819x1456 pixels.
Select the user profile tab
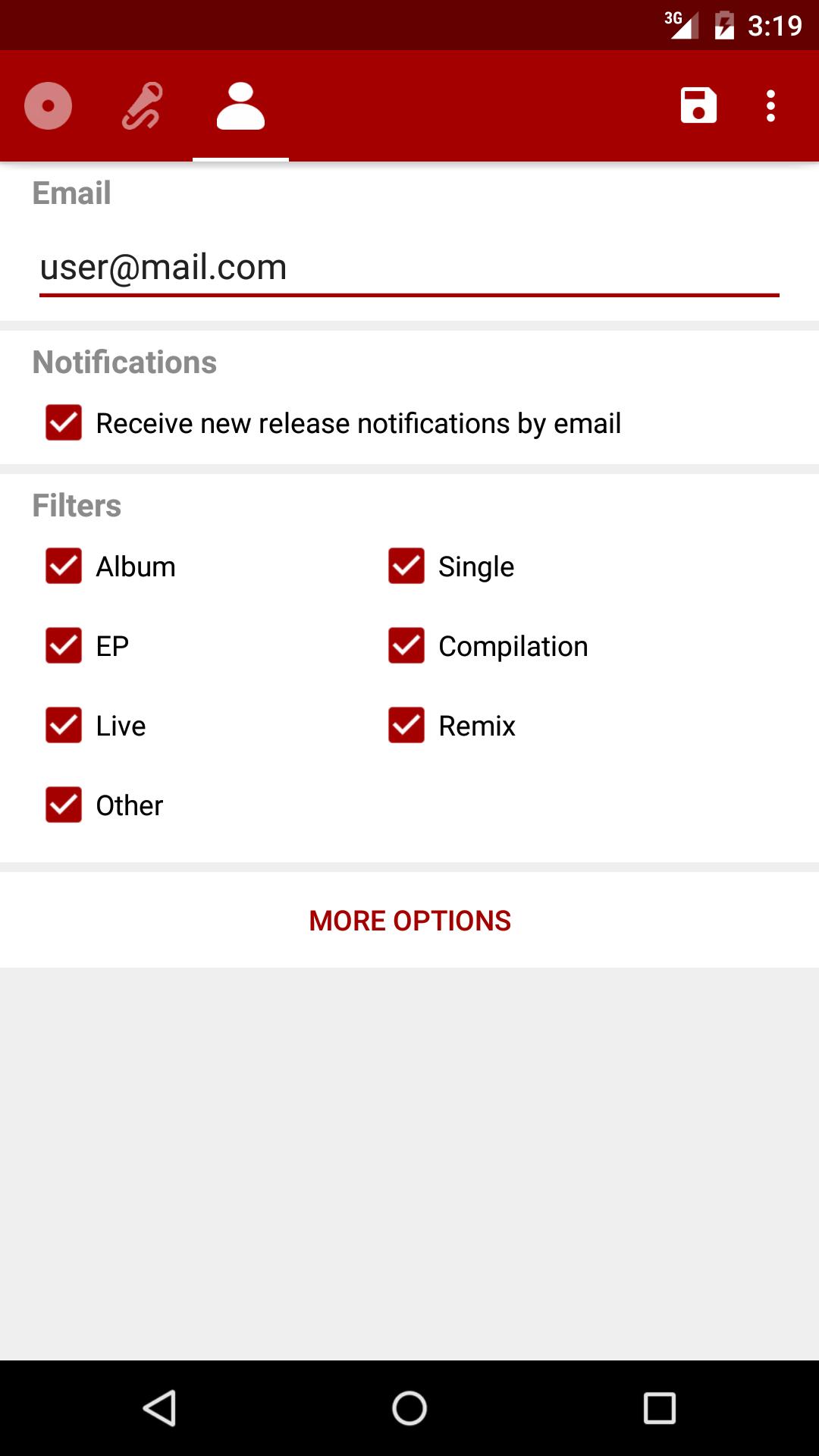240,105
